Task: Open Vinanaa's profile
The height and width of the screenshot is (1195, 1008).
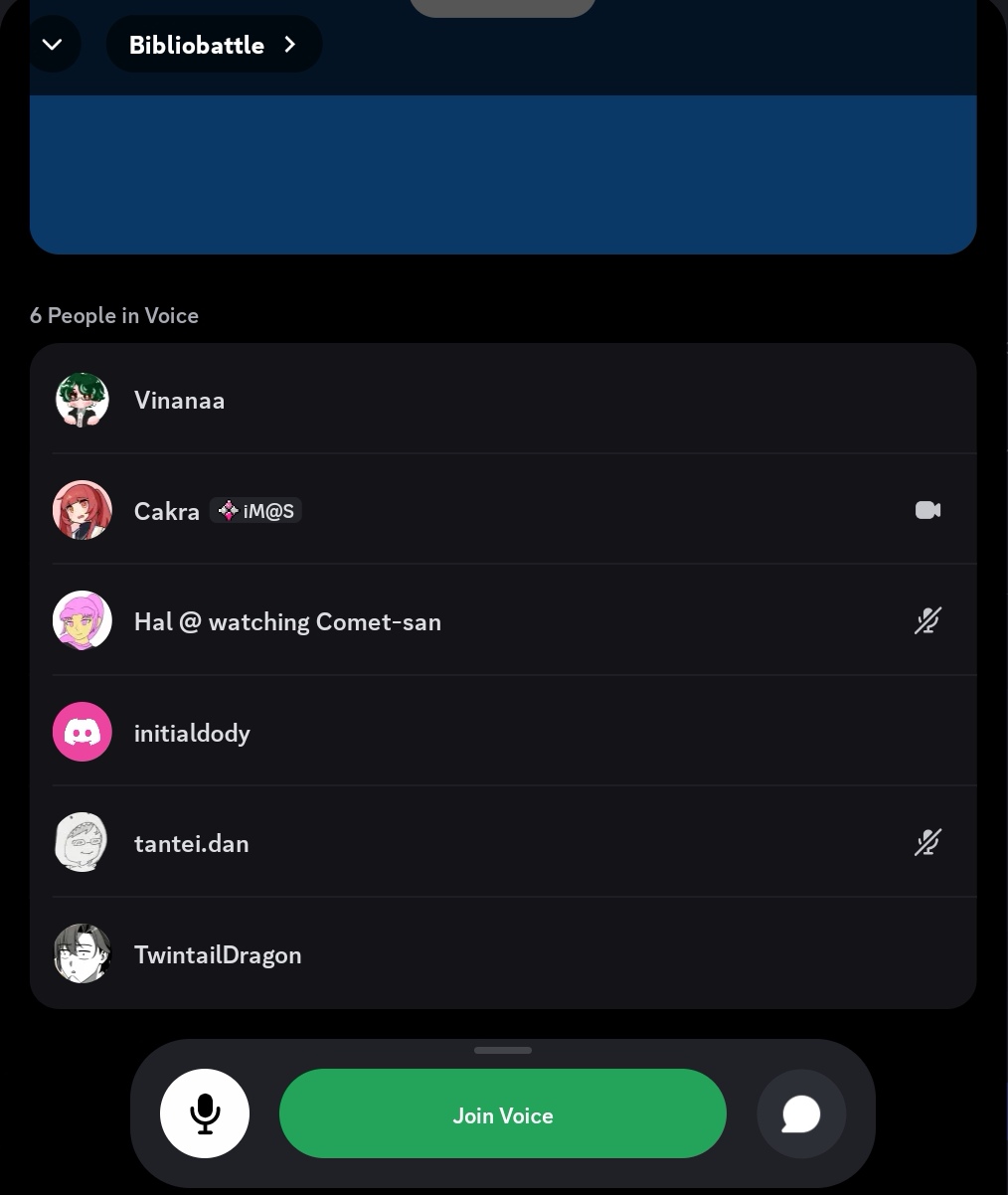Action: (179, 400)
